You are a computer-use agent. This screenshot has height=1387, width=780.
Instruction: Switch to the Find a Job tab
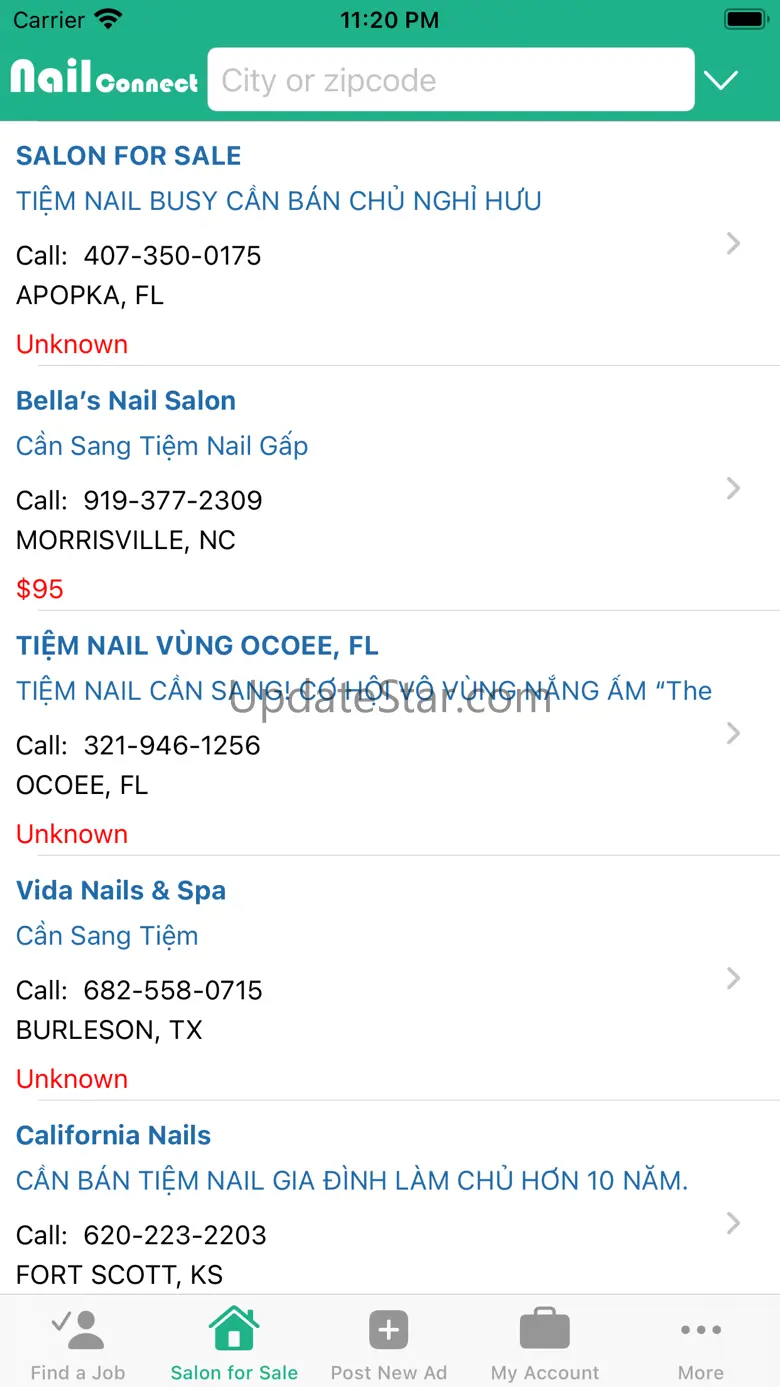click(x=78, y=1343)
